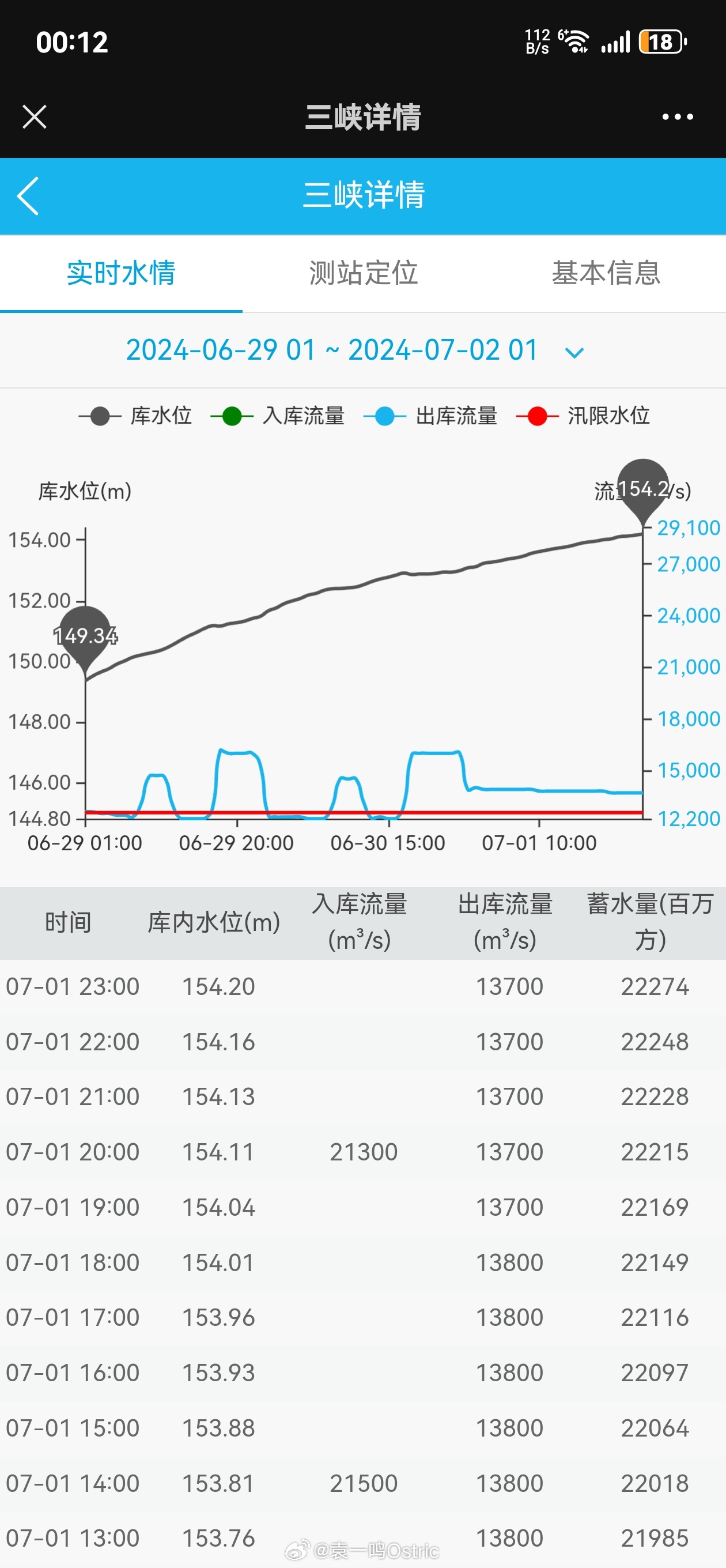726x1568 pixels.
Task: Toggle 汛限水位 series in chart legend
Action: 583,416
